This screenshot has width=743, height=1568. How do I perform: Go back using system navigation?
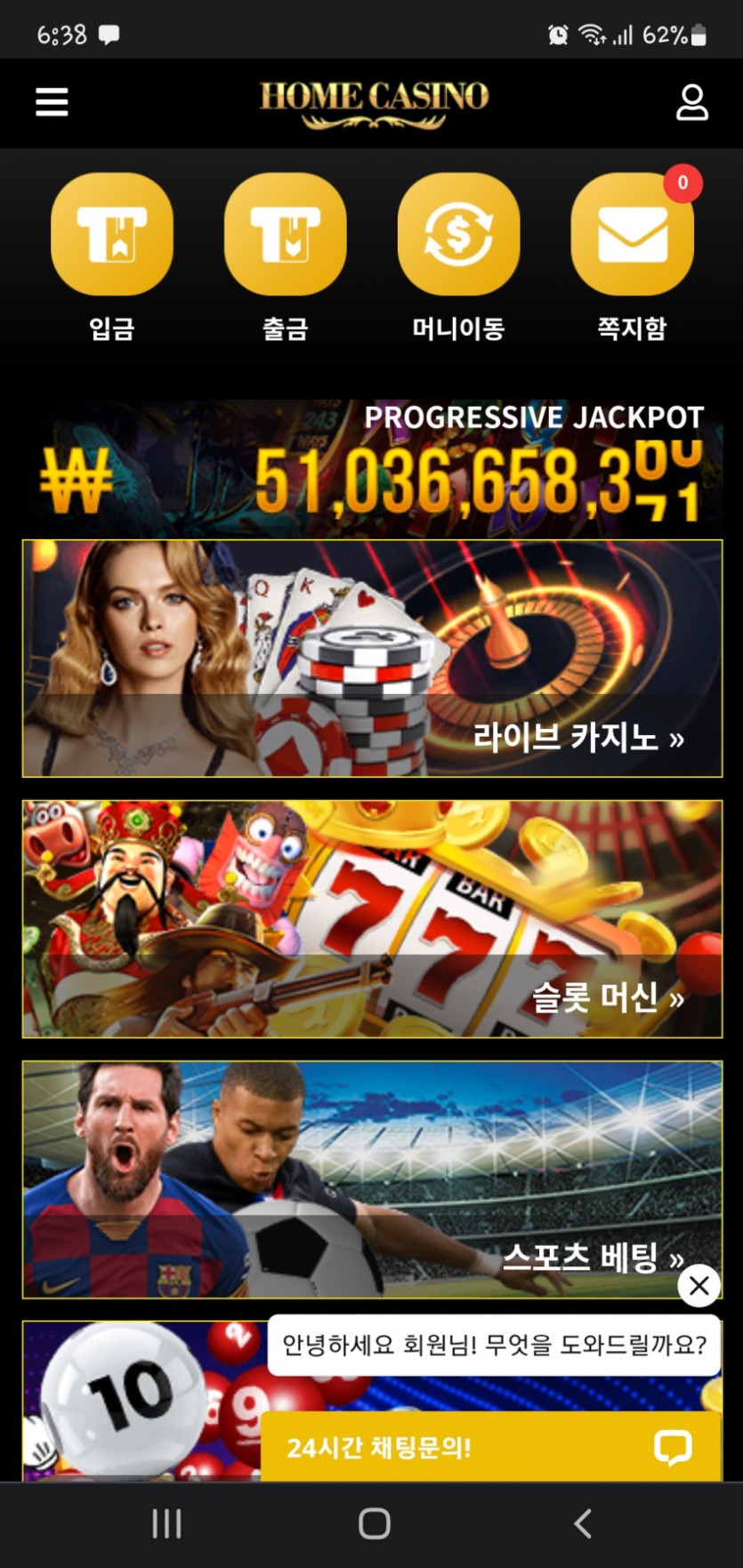tap(583, 1524)
